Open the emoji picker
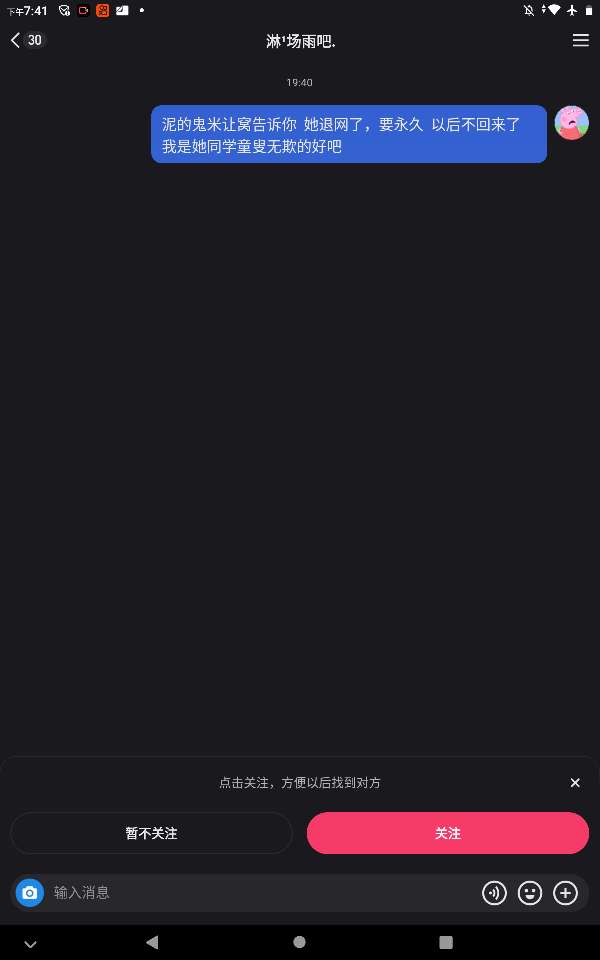The width and height of the screenshot is (600, 960). coord(530,893)
